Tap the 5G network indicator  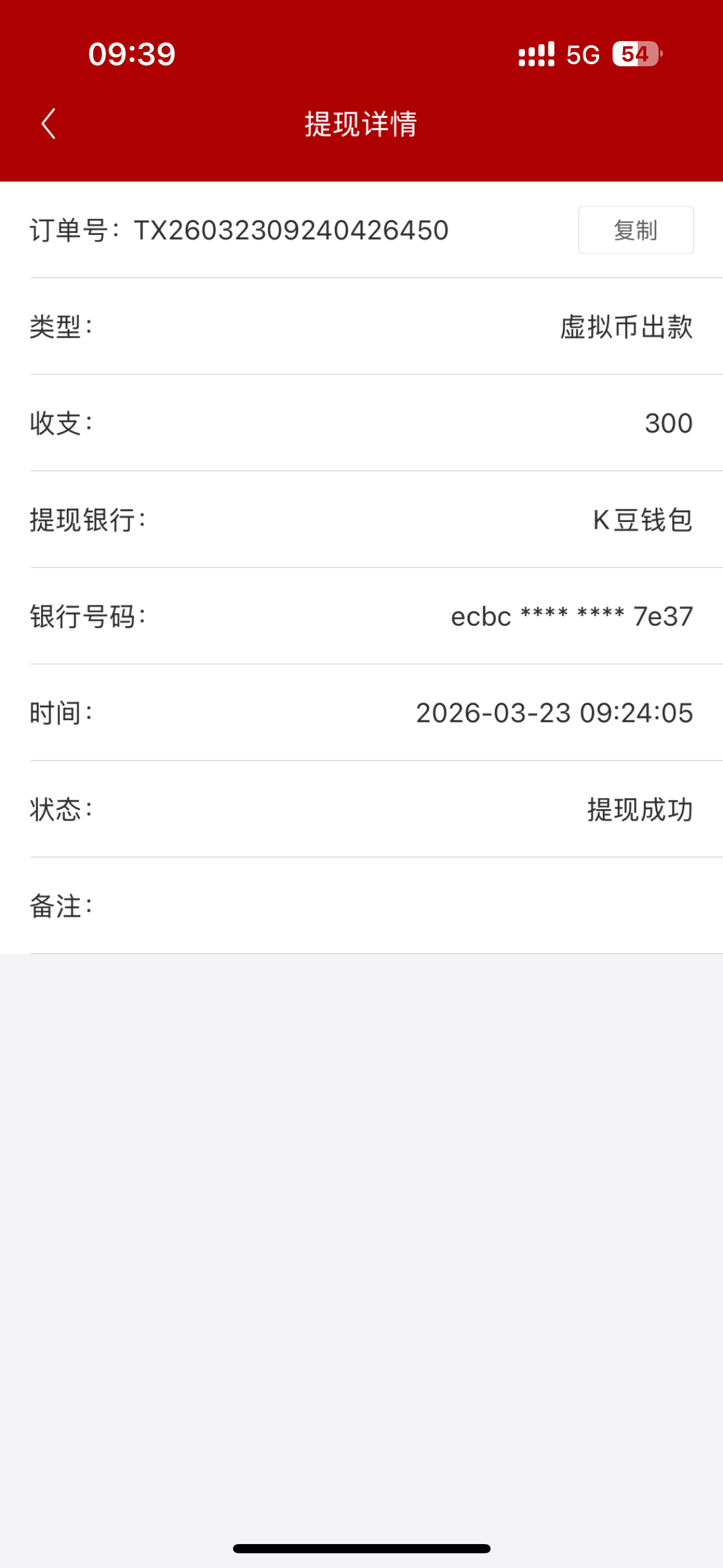click(583, 55)
